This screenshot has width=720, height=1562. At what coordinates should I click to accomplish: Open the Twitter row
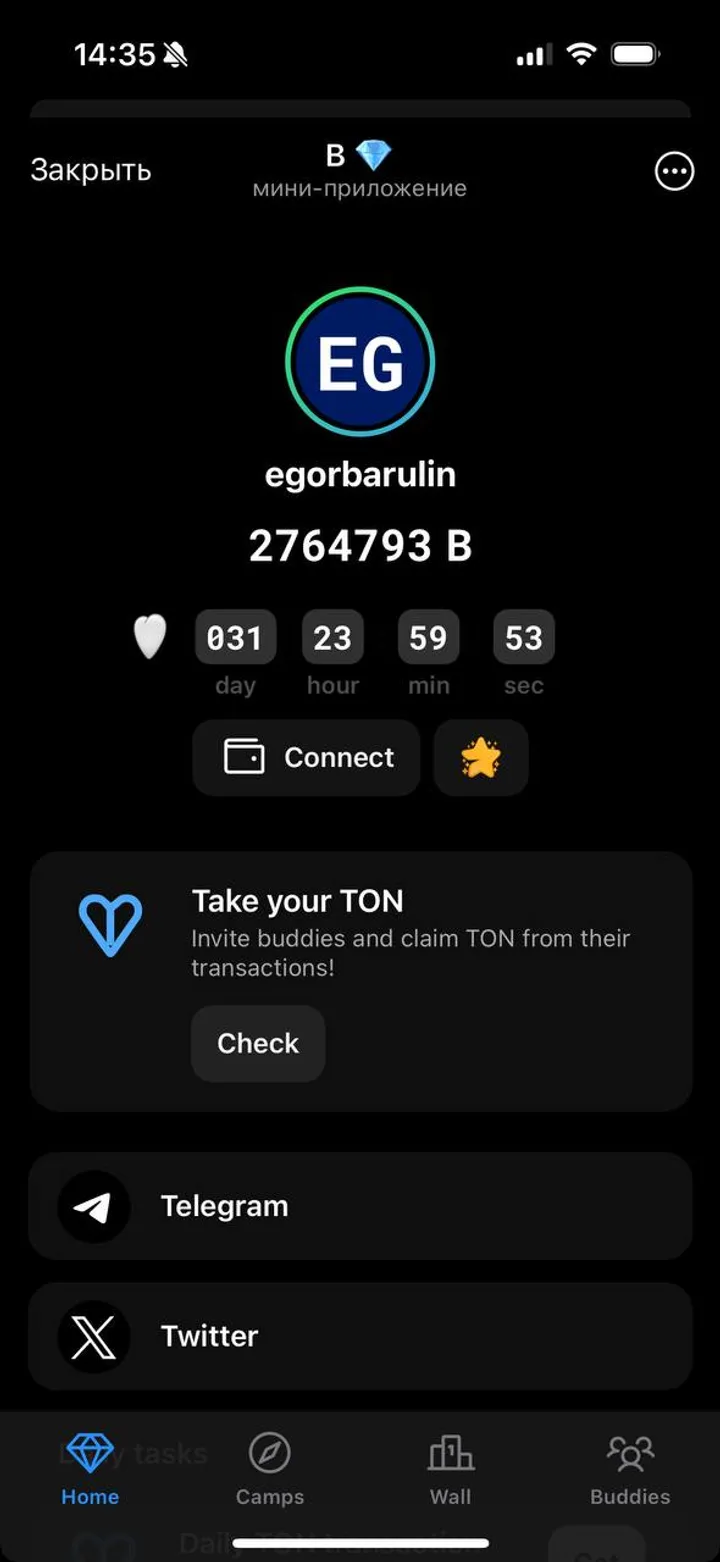pyautogui.click(x=360, y=1336)
